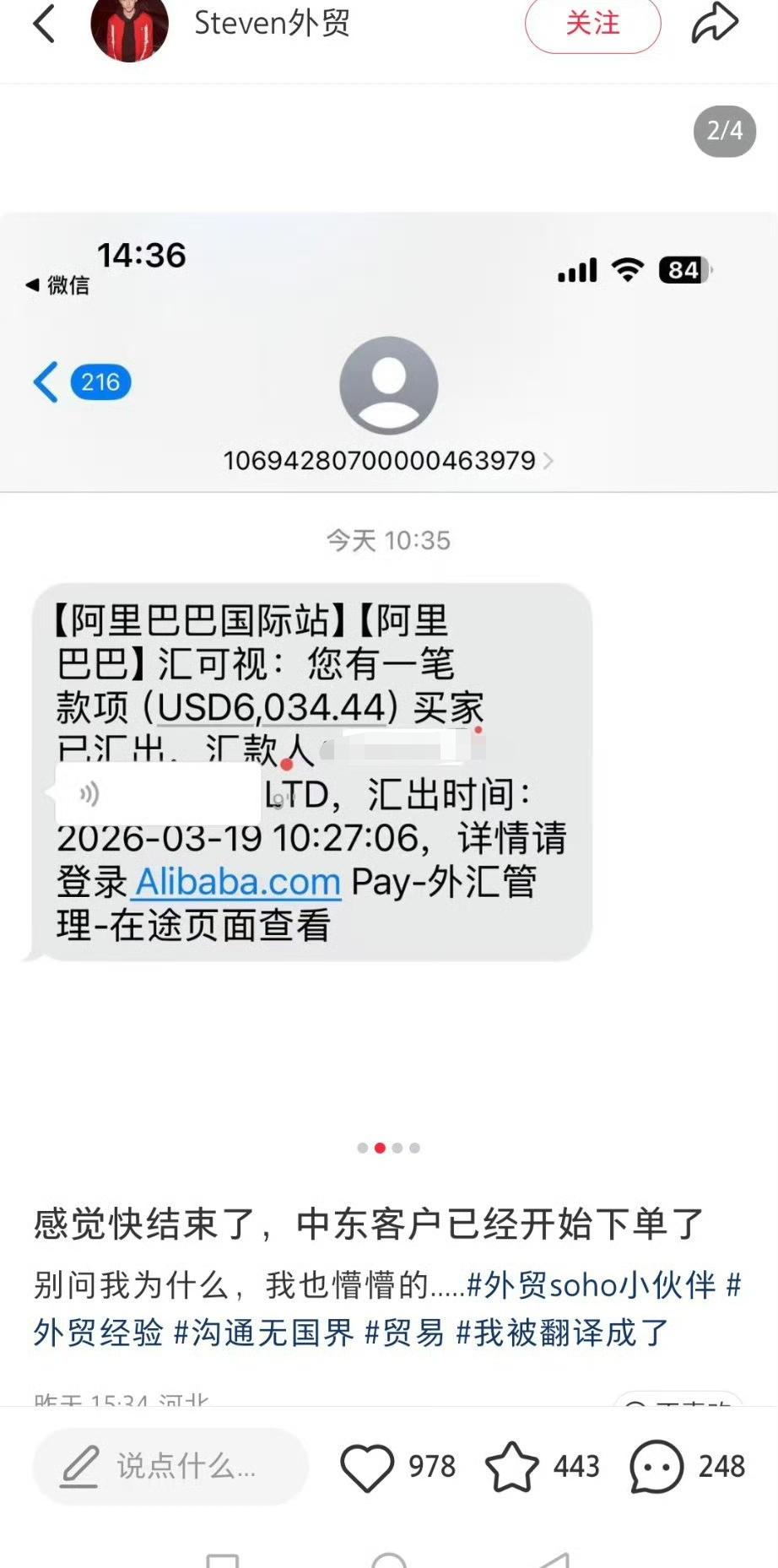Image resolution: width=778 pixels, height=1568 pixels.
Task: Tap the username Steven外贸 text
Action: point(271,24)
